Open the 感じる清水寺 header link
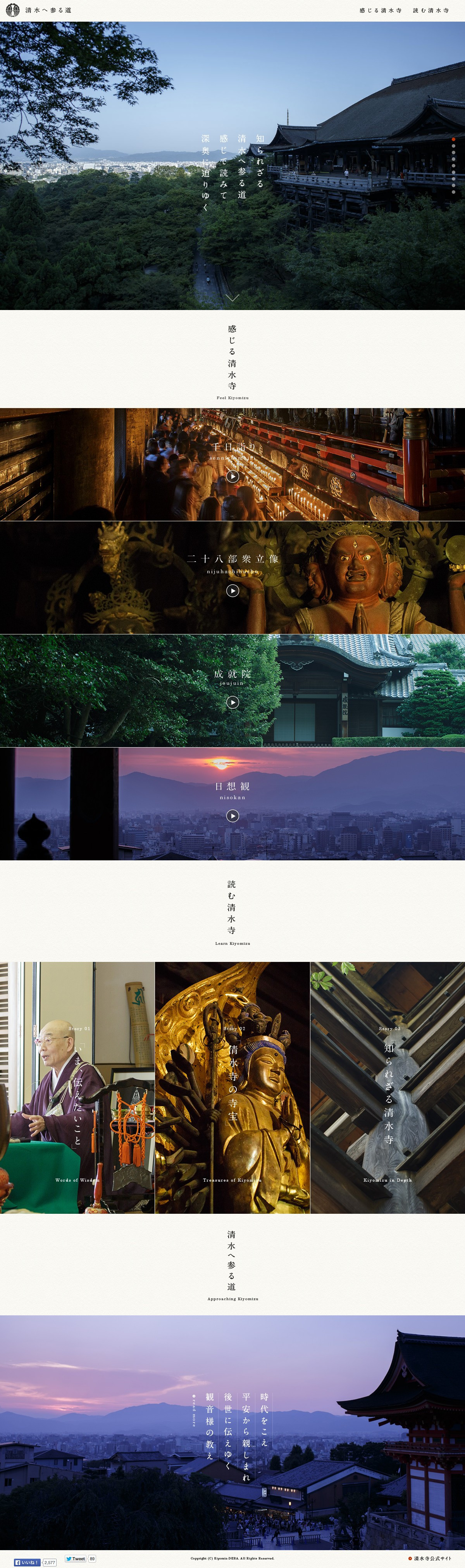This screenshot has height=1568, width=465. pyautogui.click(x=381, y=10)
